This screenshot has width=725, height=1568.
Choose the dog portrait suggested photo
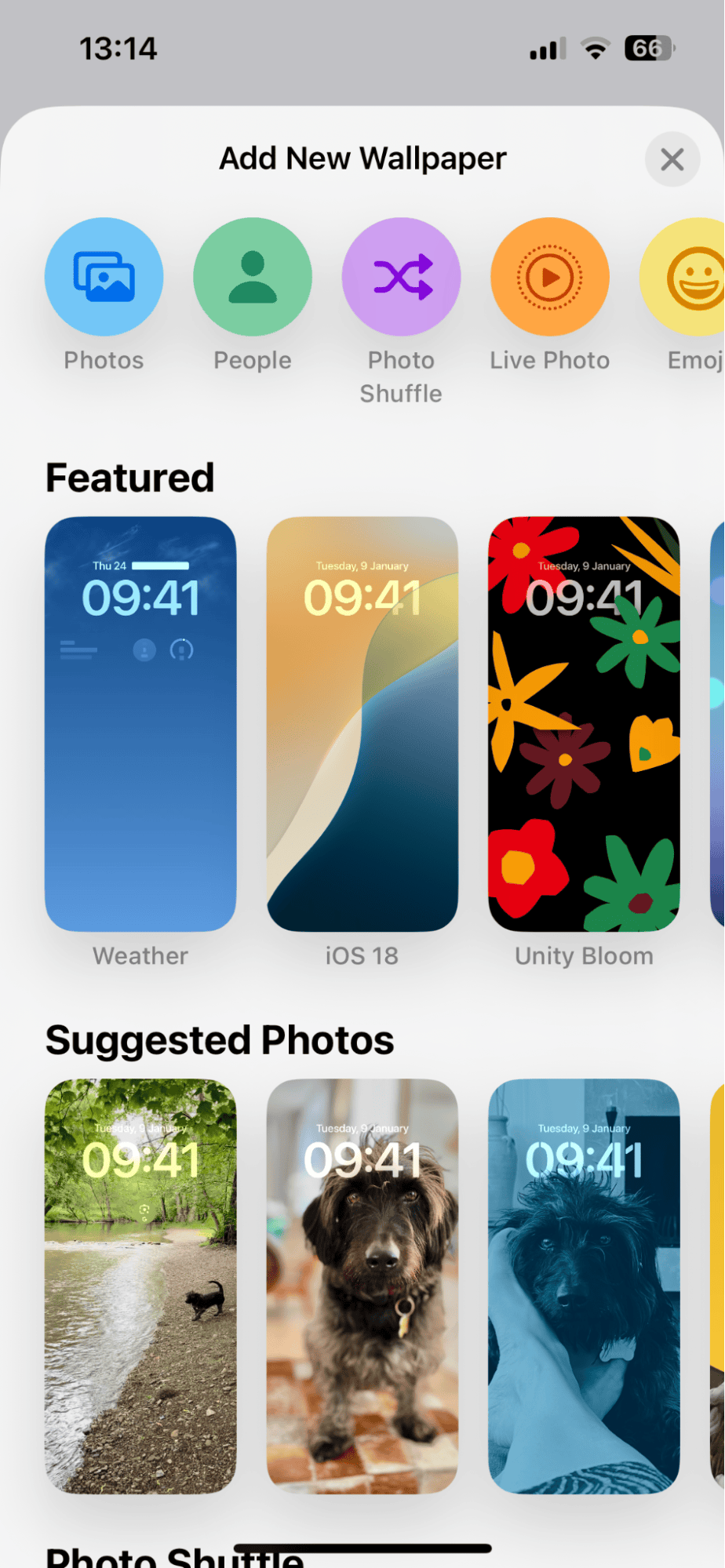(362, 1286)
